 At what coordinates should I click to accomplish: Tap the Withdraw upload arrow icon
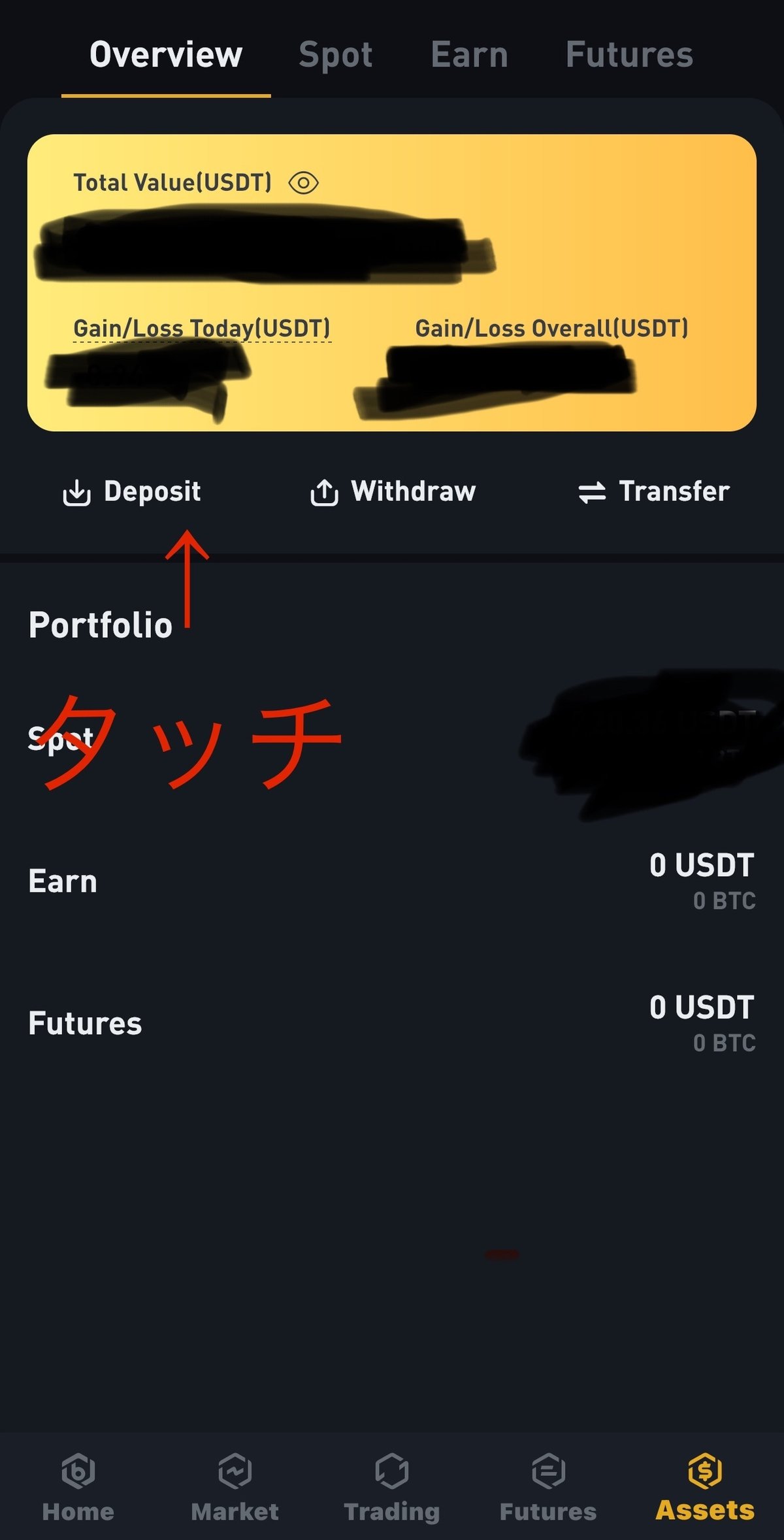click(x=324, y=492)
